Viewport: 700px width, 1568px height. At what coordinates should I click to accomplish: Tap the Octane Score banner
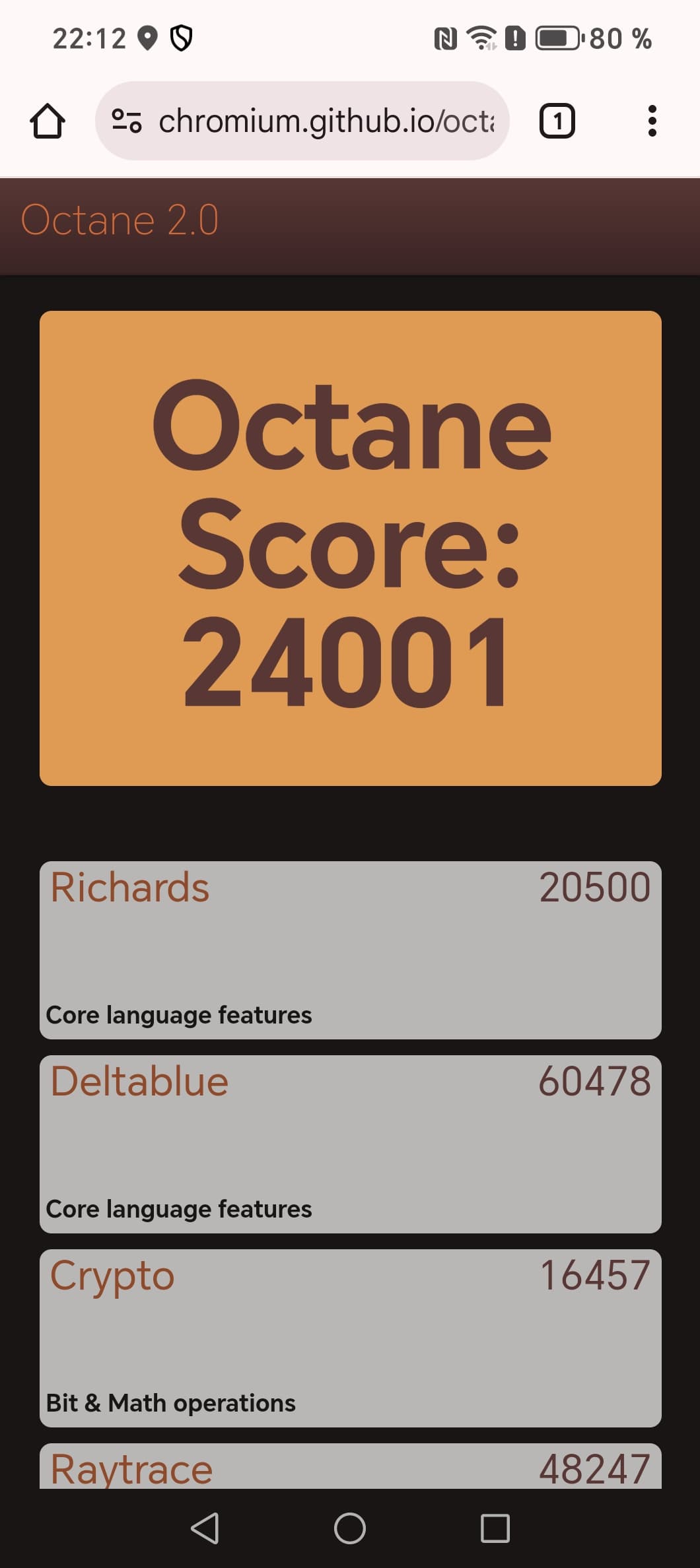tap(350, 548)
